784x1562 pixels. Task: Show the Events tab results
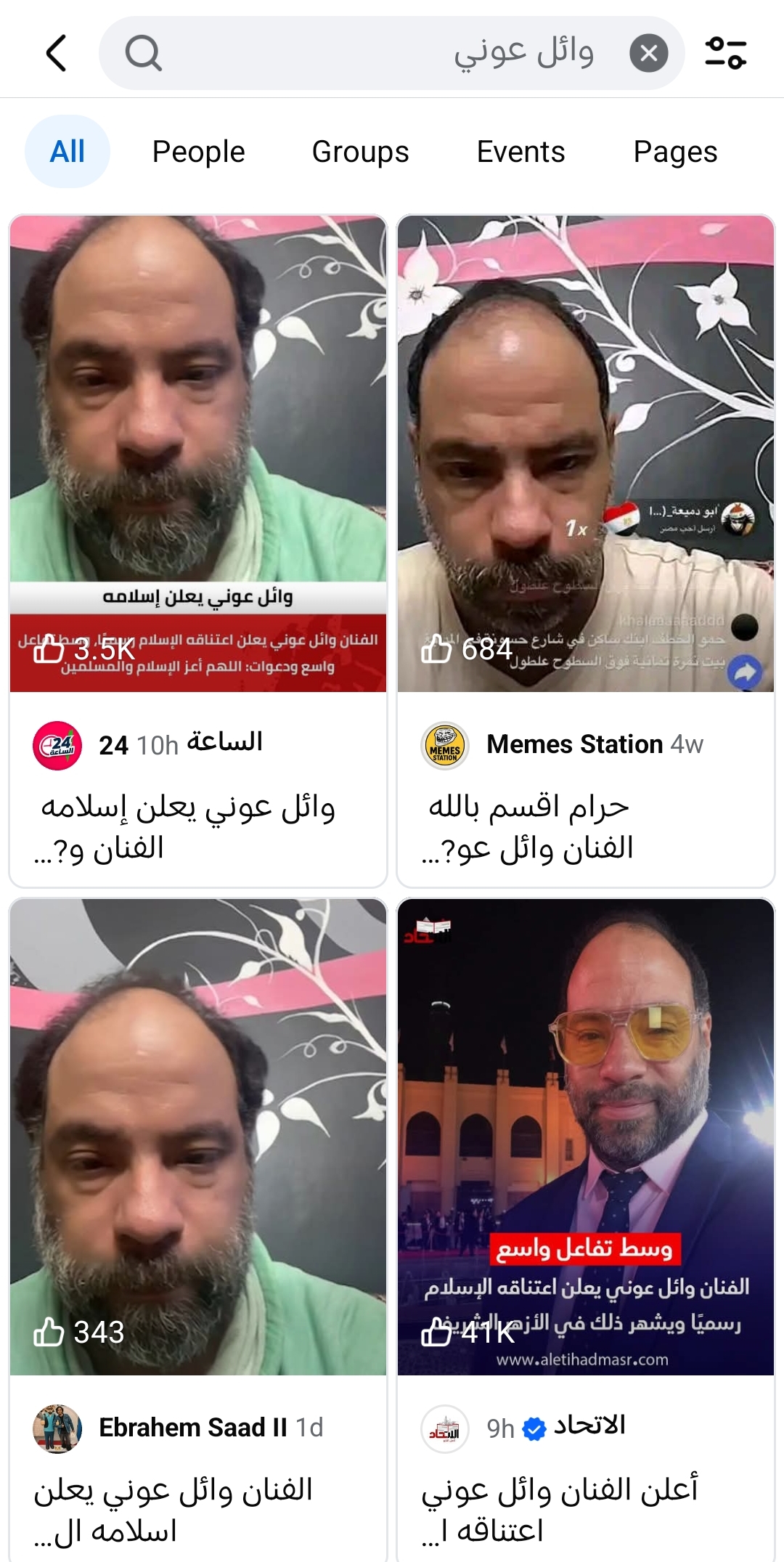[520, 152]
